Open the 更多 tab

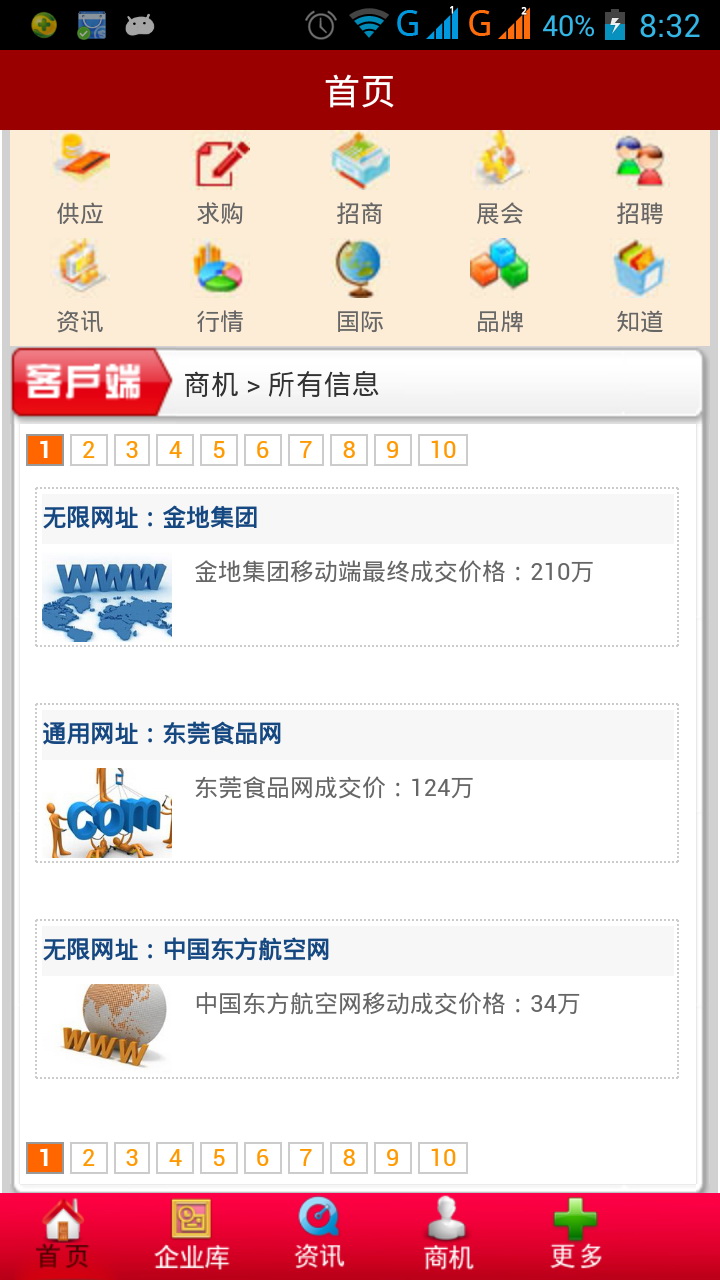coord(576,1236)
